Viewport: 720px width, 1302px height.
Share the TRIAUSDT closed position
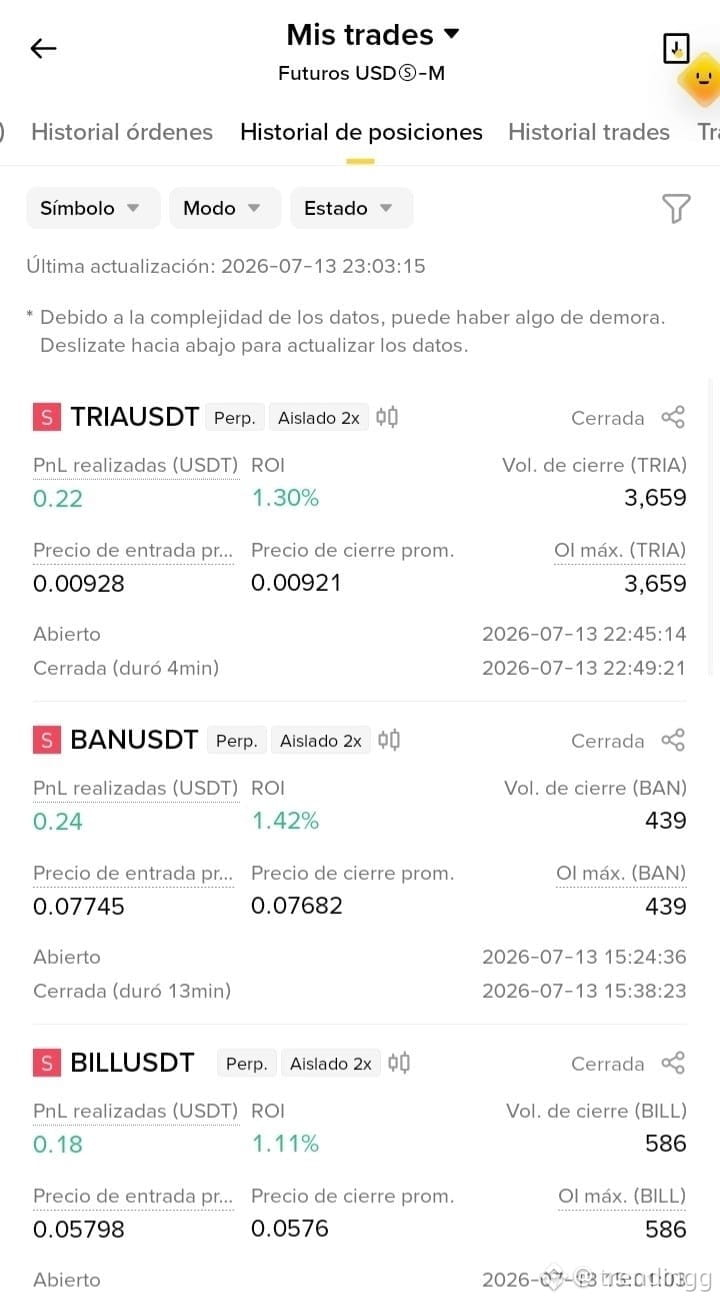click(673, 417)
